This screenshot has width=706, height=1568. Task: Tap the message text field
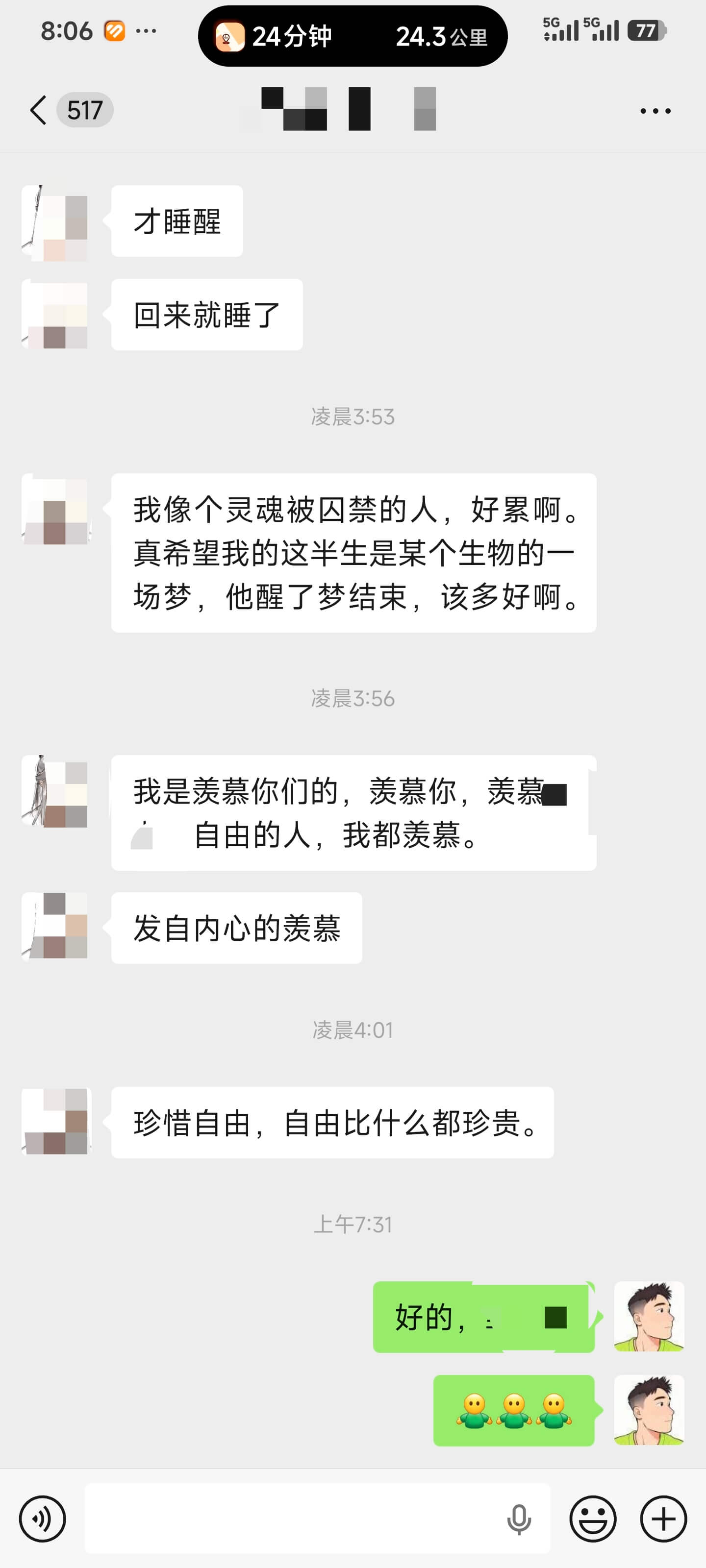click(x=292, y=1518)
